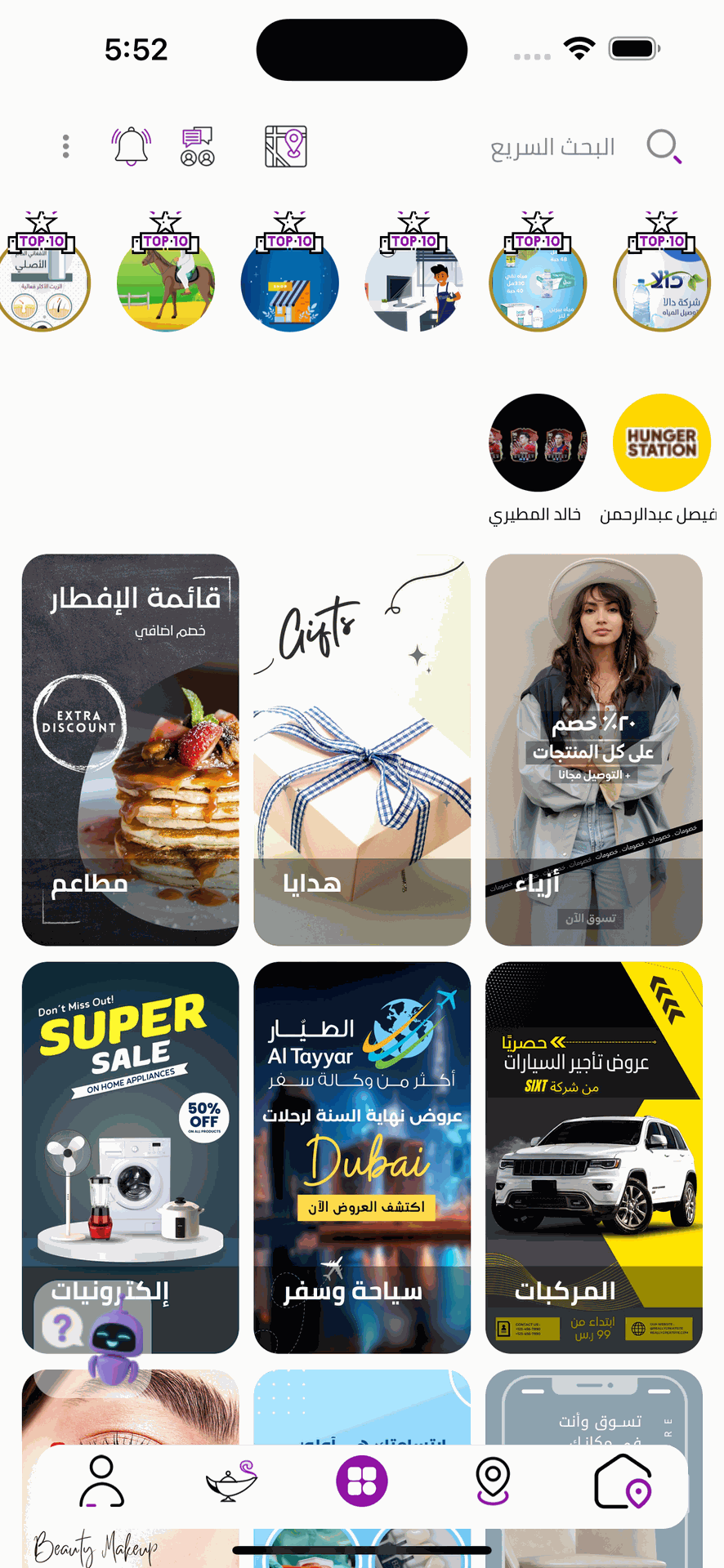The width and height of the screenshot is (724, 1568).
Task: Switch to the profile tab
Action: pos(102,1481)
